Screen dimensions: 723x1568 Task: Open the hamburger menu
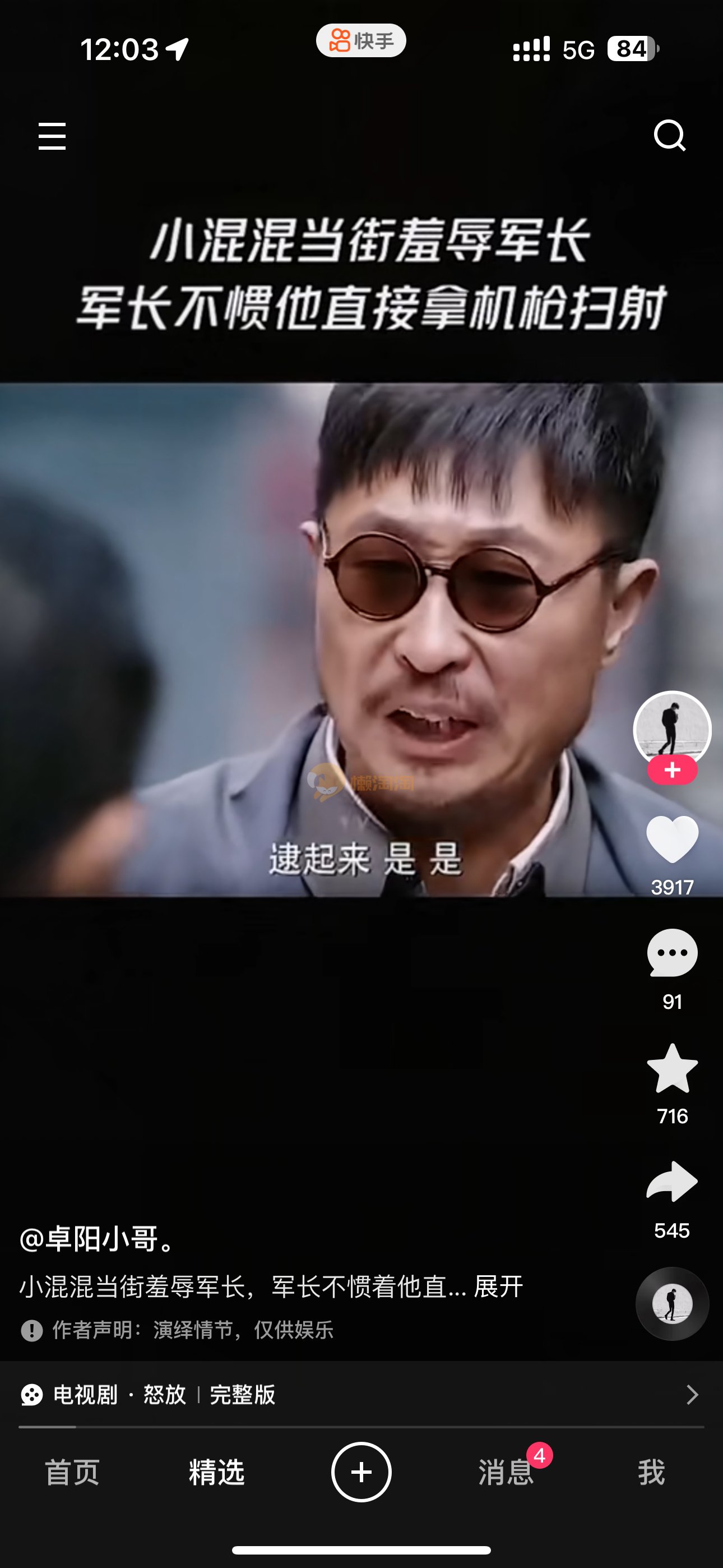pos(52,136)
